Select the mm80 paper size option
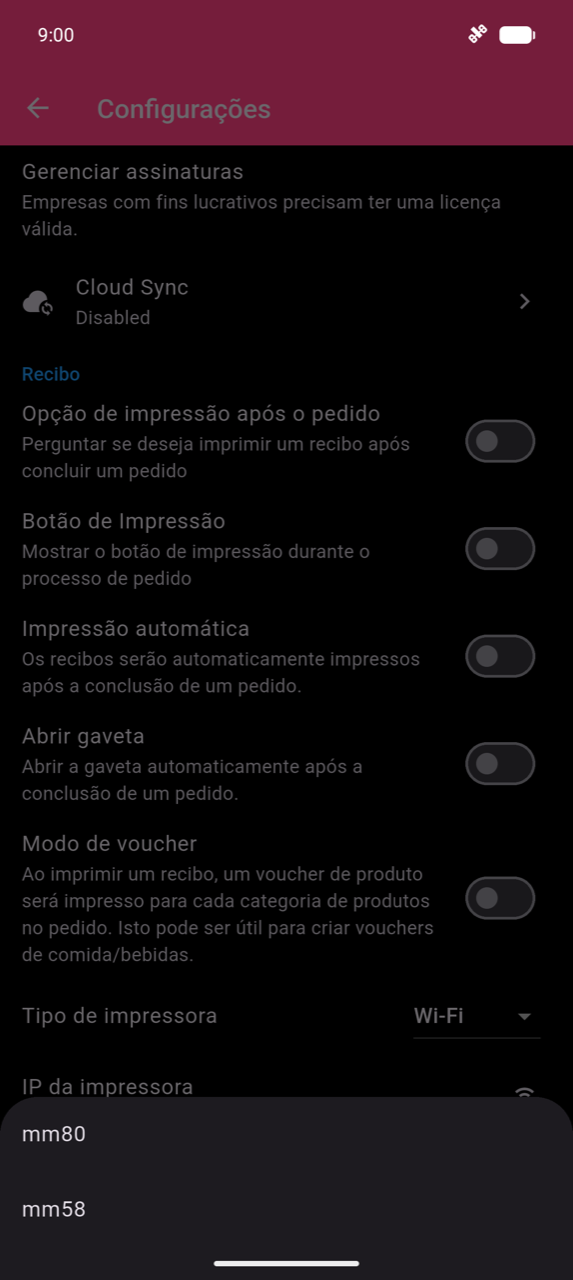Image resolution: width=573 pixels, height=1280 pixels. 286,1134
